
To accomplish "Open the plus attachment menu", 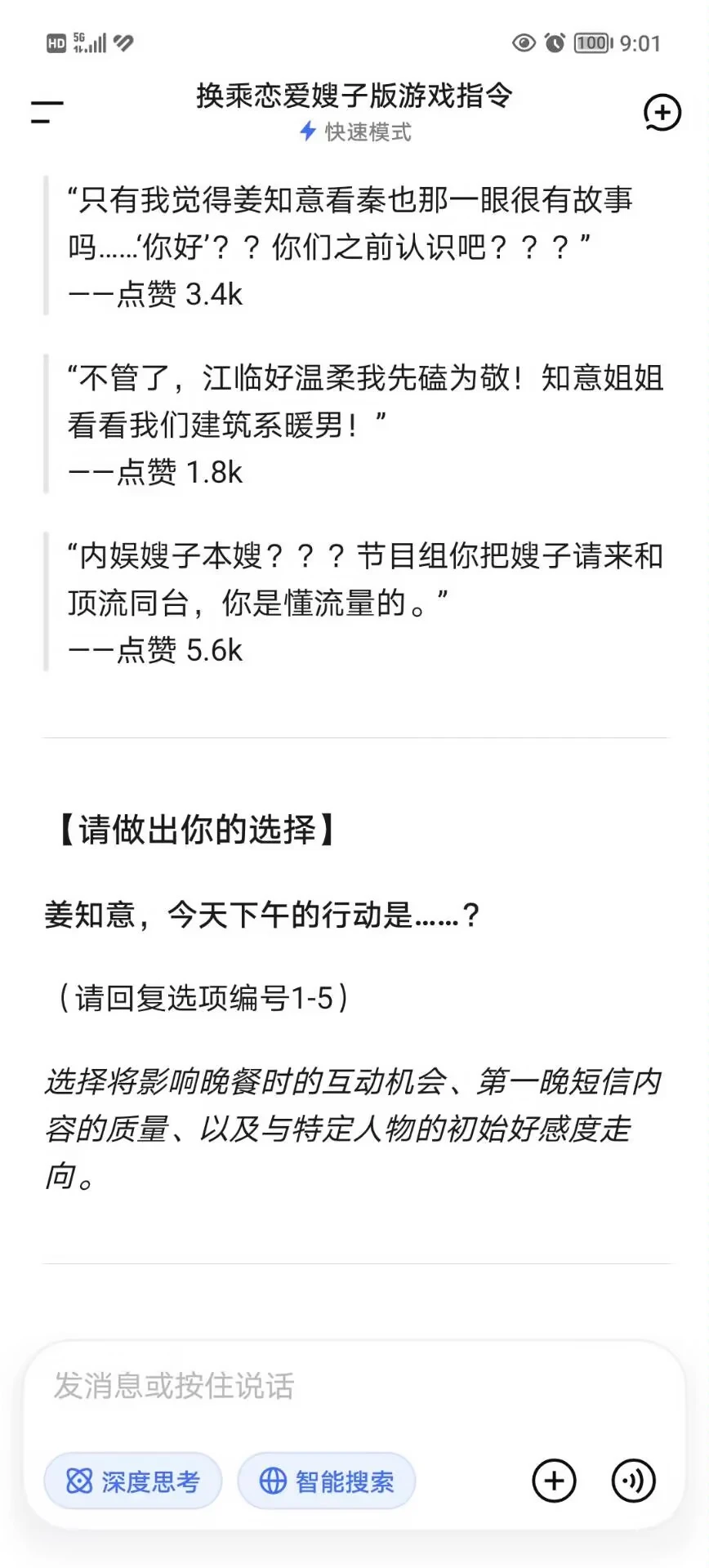I will tap(554, 1481).
